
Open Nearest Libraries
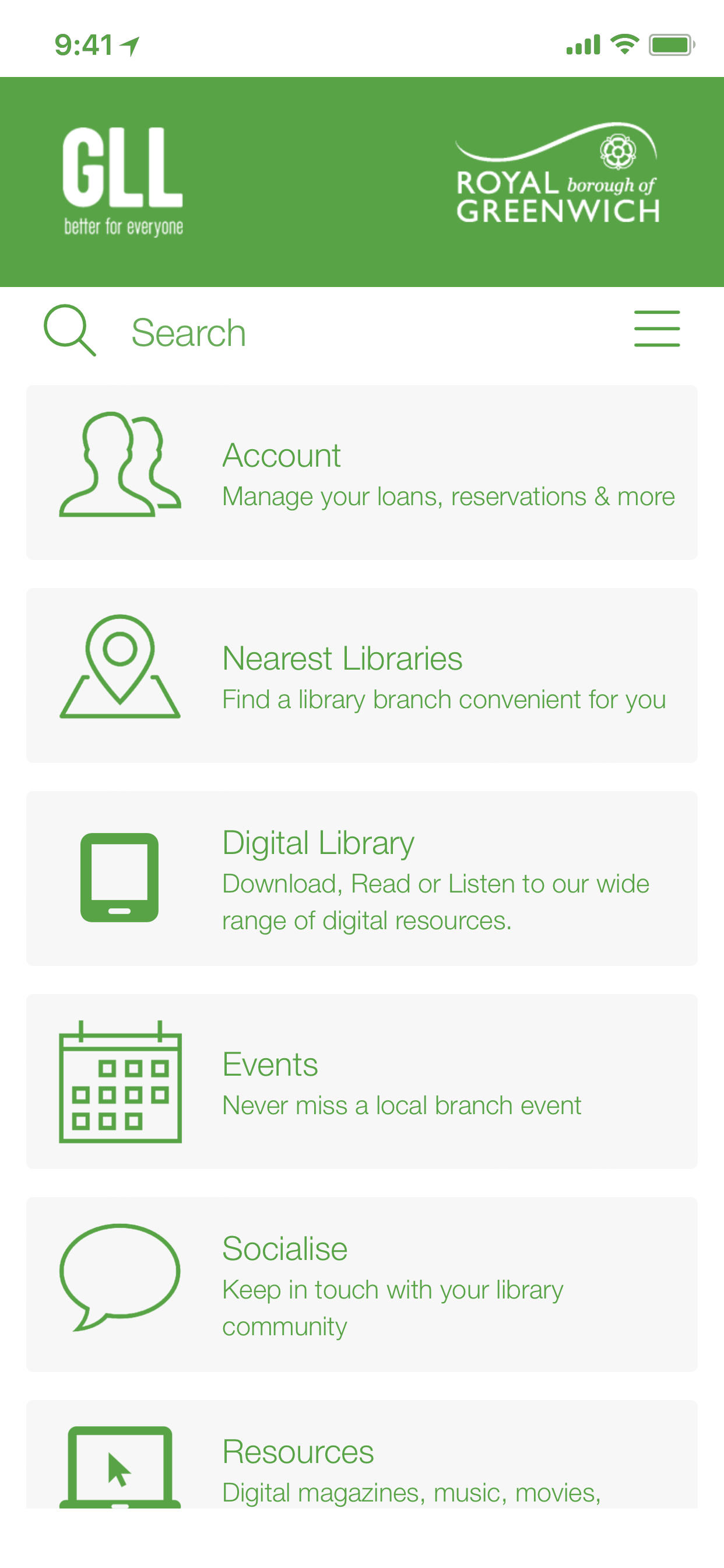point(361,675)
